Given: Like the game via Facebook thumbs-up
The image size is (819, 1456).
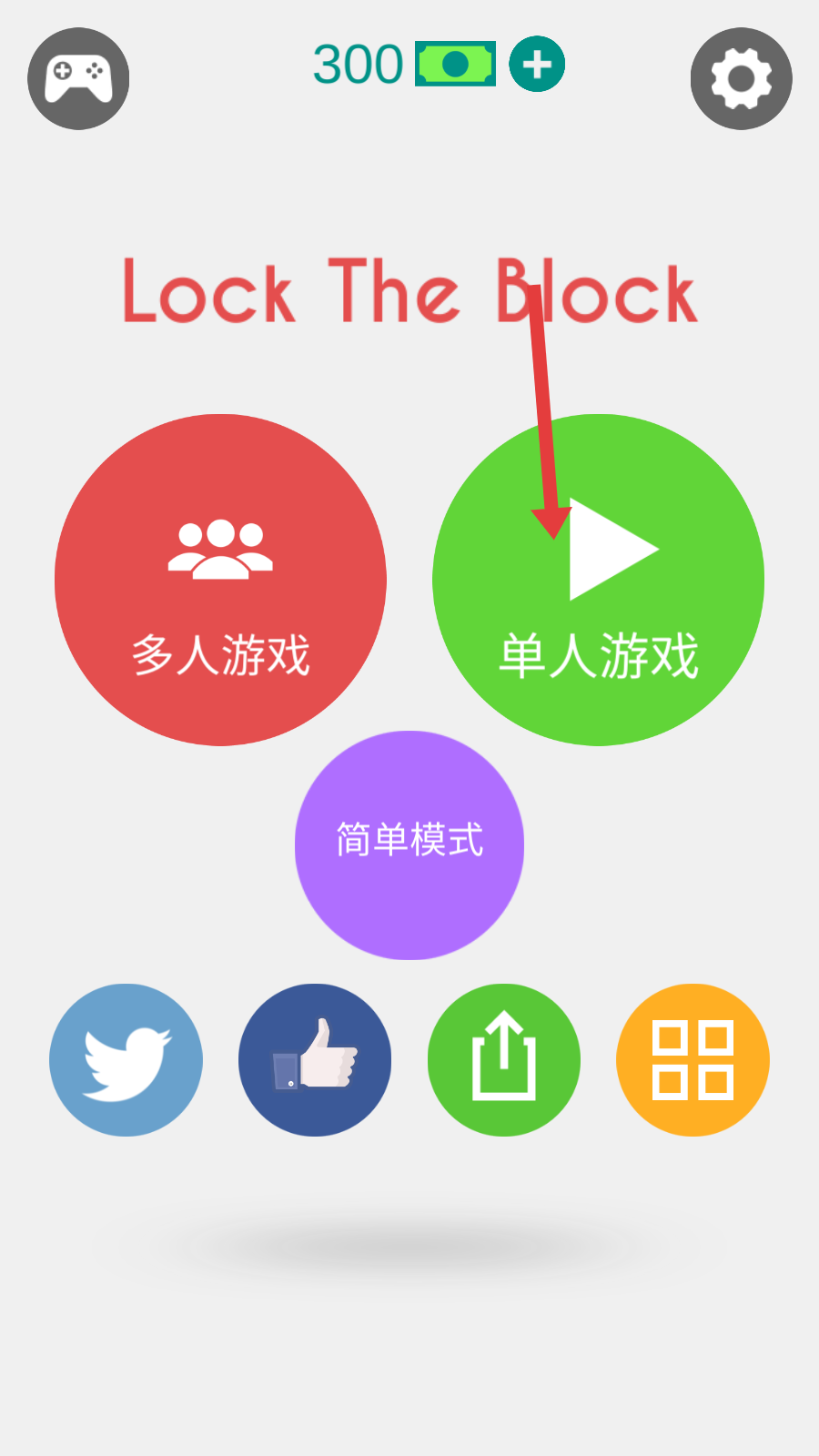Looking at the screenshot, I should pos(315,1059).
